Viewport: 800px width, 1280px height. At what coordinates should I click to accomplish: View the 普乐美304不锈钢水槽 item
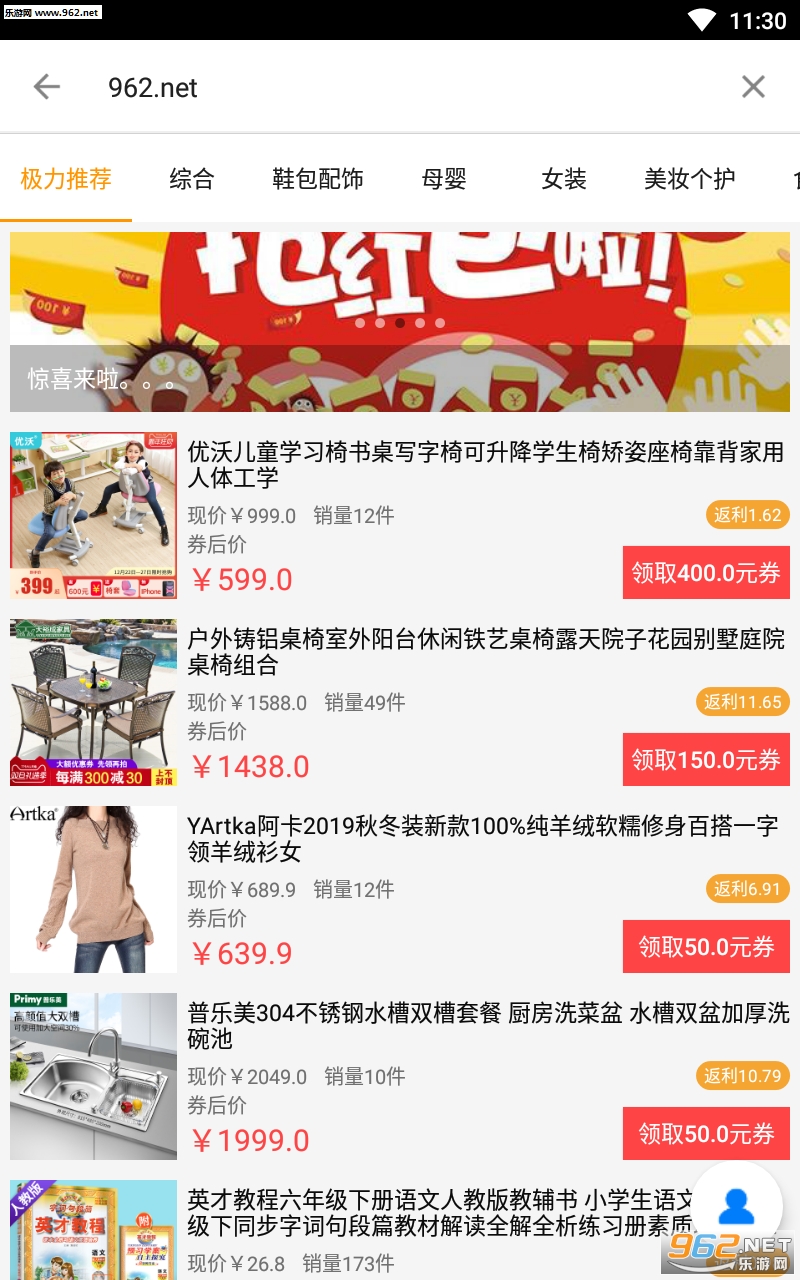pyautogui.click(x=485, y=1026)
